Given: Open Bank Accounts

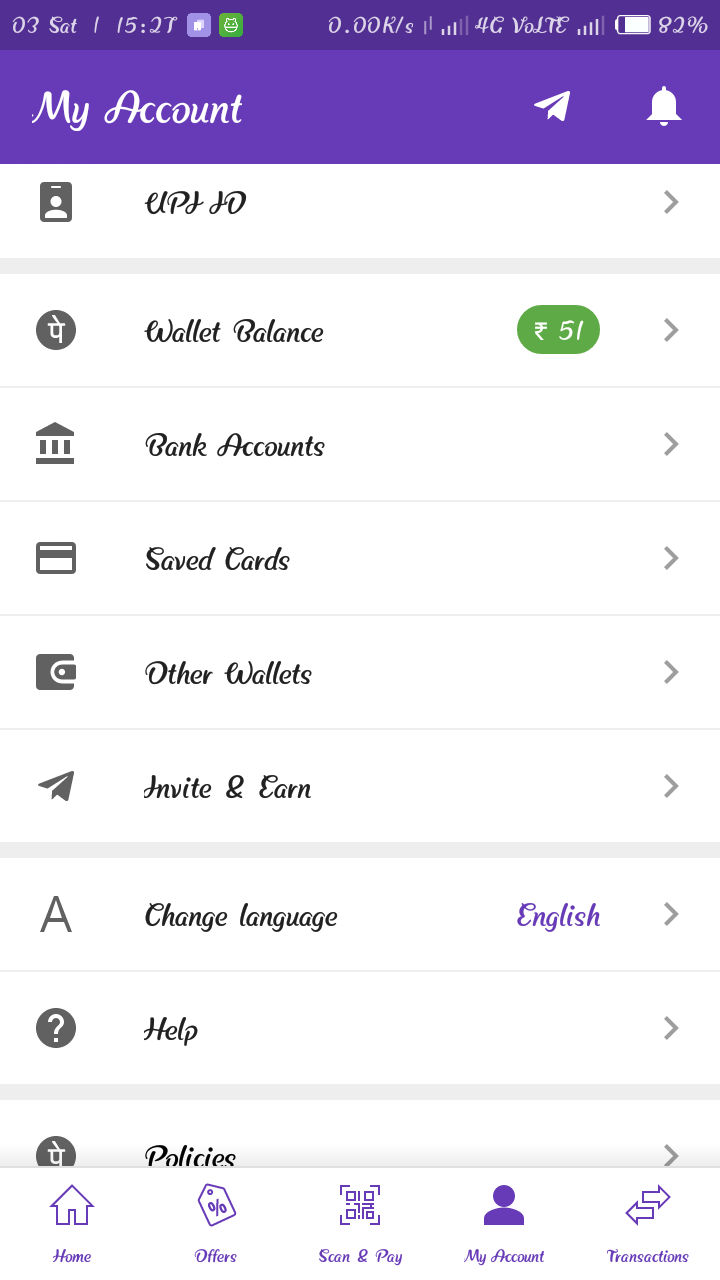Looking at the screenshot, I should [360, 445].
